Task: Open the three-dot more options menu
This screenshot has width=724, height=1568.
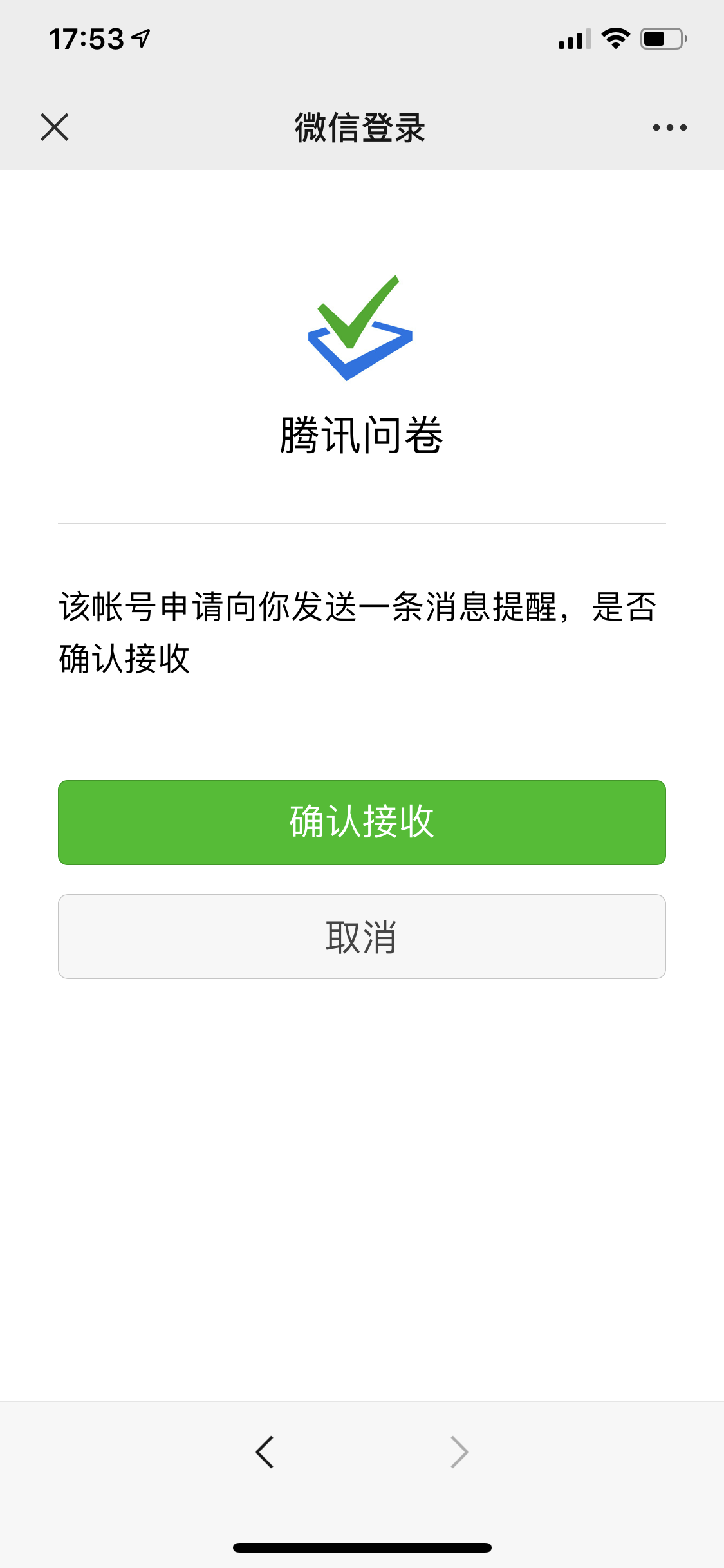Action: pyautogui.click(x=669, y=127)
